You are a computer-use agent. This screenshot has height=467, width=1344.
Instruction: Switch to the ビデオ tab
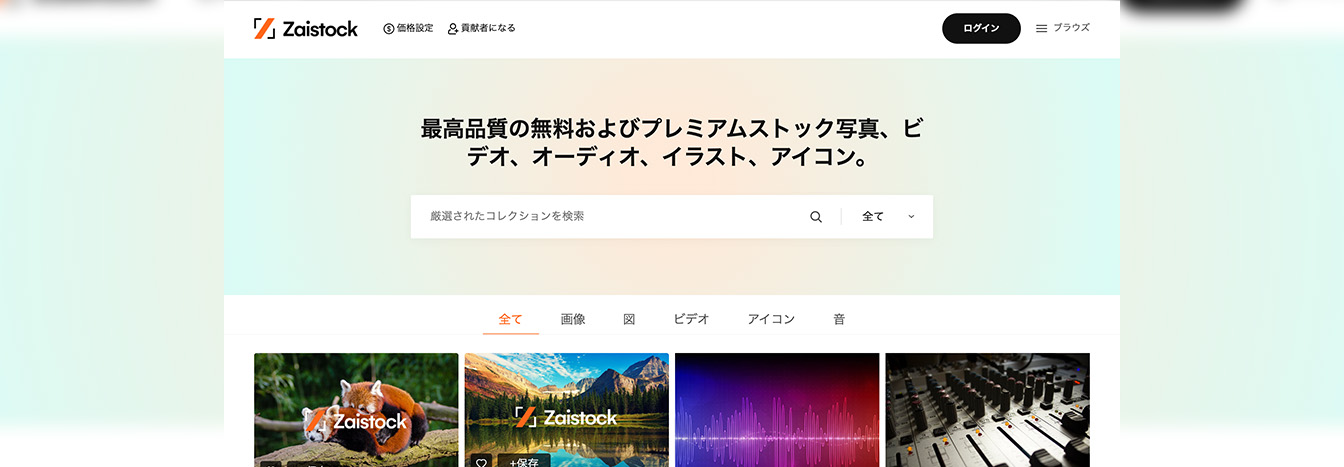tap(691, 319)
